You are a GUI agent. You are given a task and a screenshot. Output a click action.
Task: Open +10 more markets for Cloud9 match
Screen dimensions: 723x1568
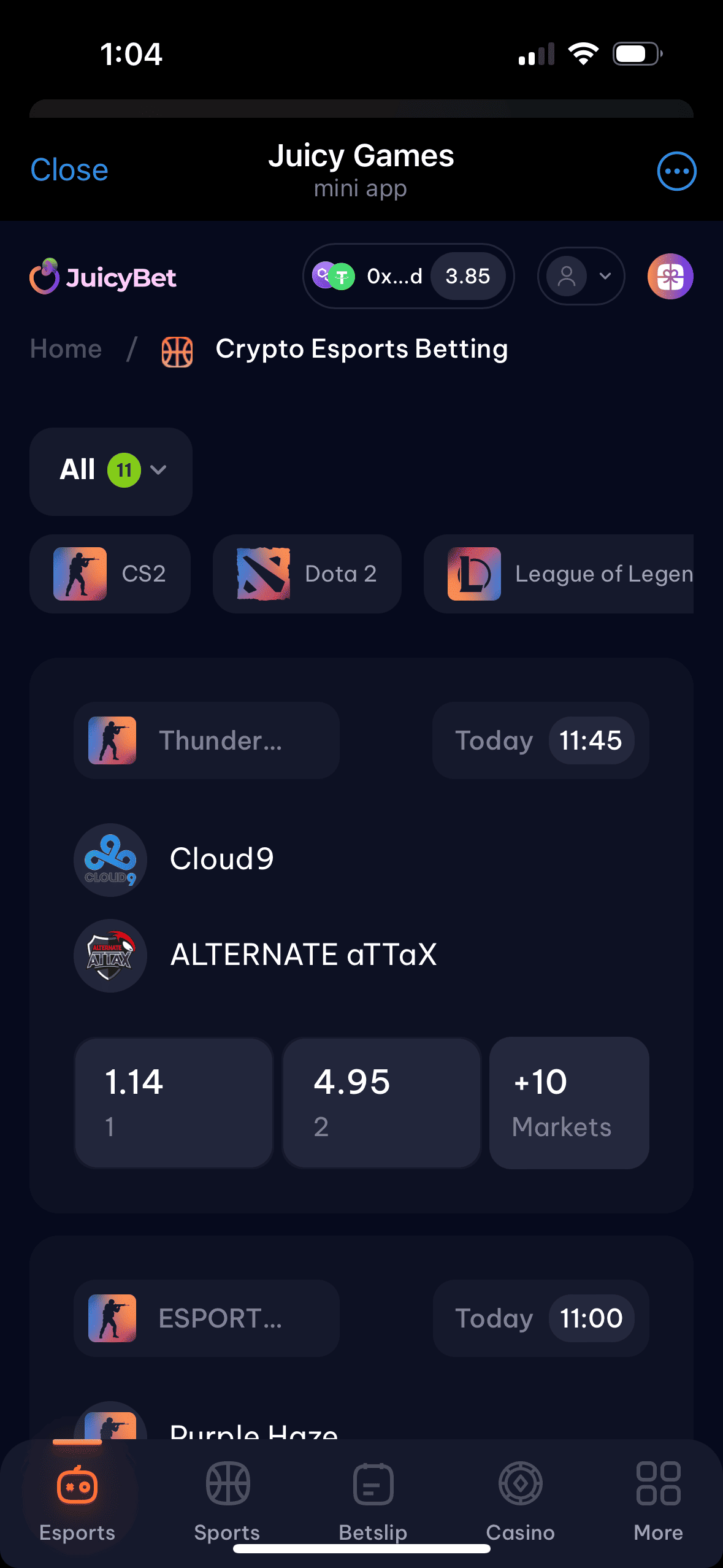pyautogui.click(x=569, y=1102)
